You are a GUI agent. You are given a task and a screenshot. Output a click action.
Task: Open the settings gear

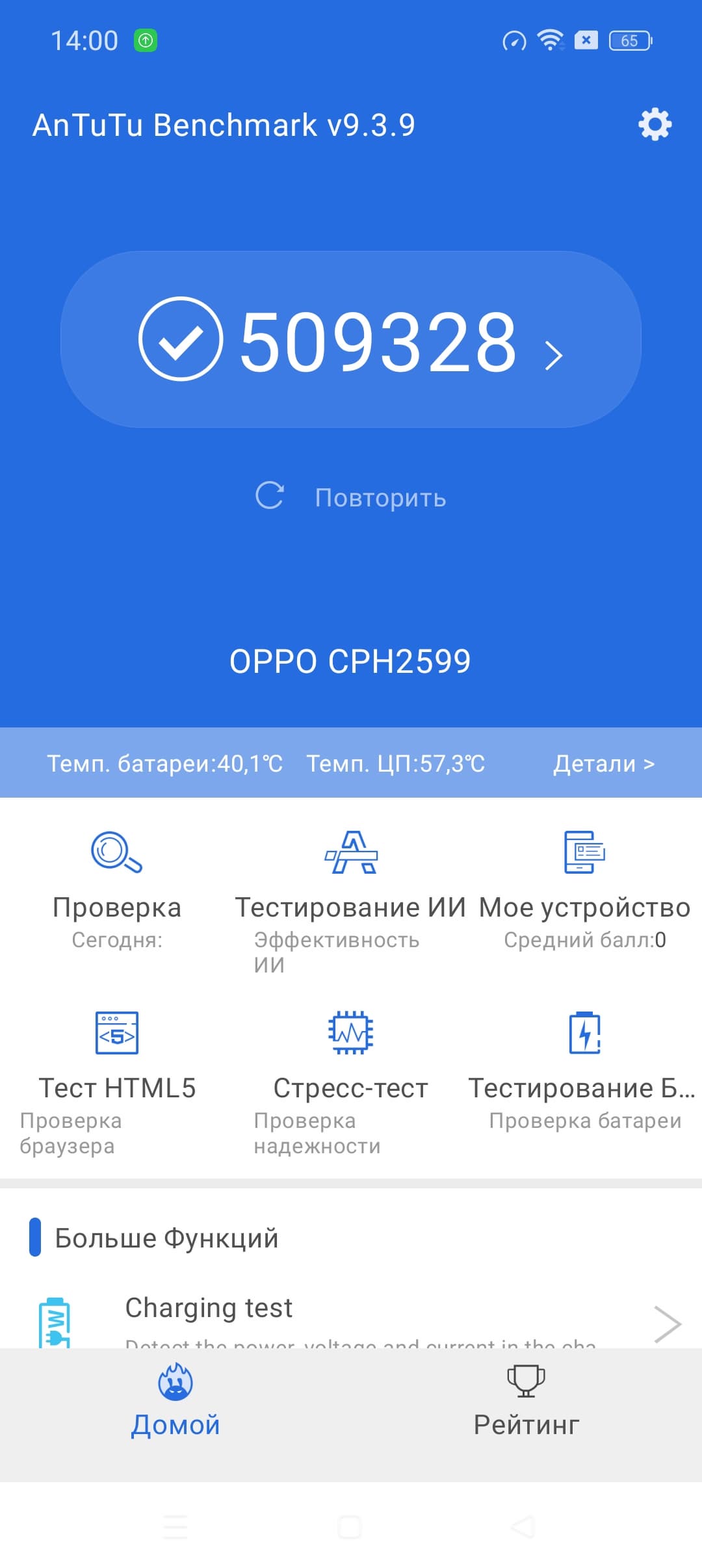(655, 124)
